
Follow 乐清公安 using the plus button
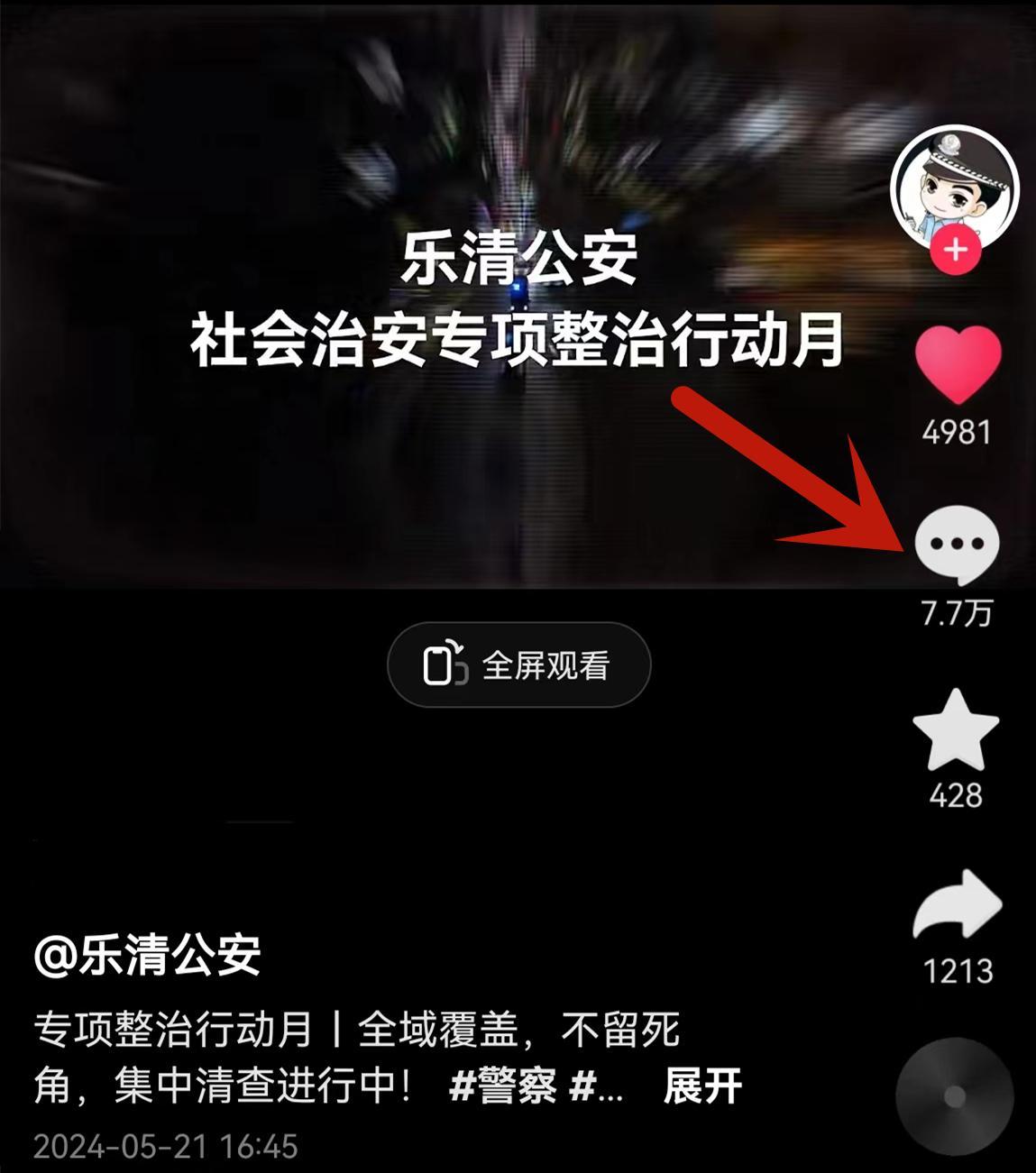pyautogui.click(x=956, y=250)
